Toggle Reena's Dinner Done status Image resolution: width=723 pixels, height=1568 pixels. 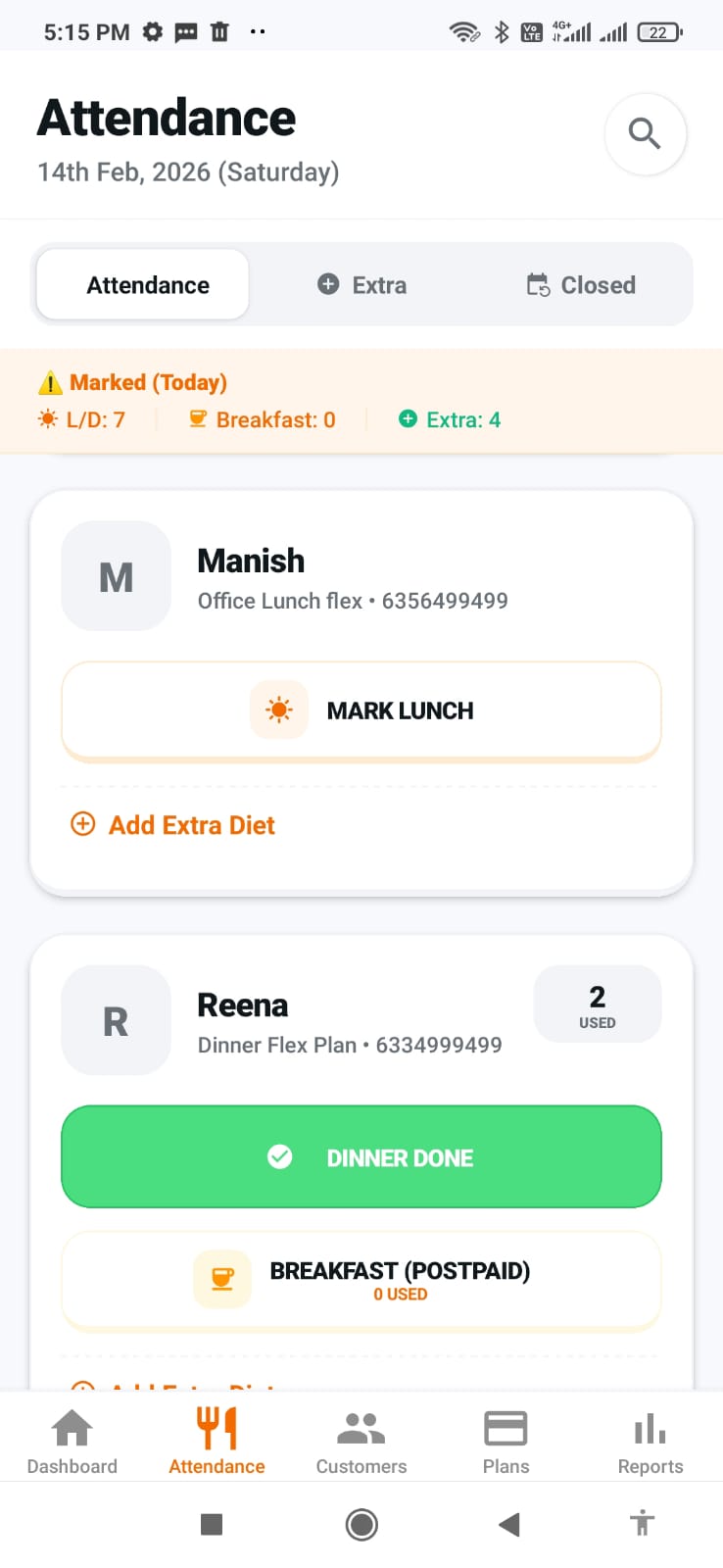coord(361,1156)
